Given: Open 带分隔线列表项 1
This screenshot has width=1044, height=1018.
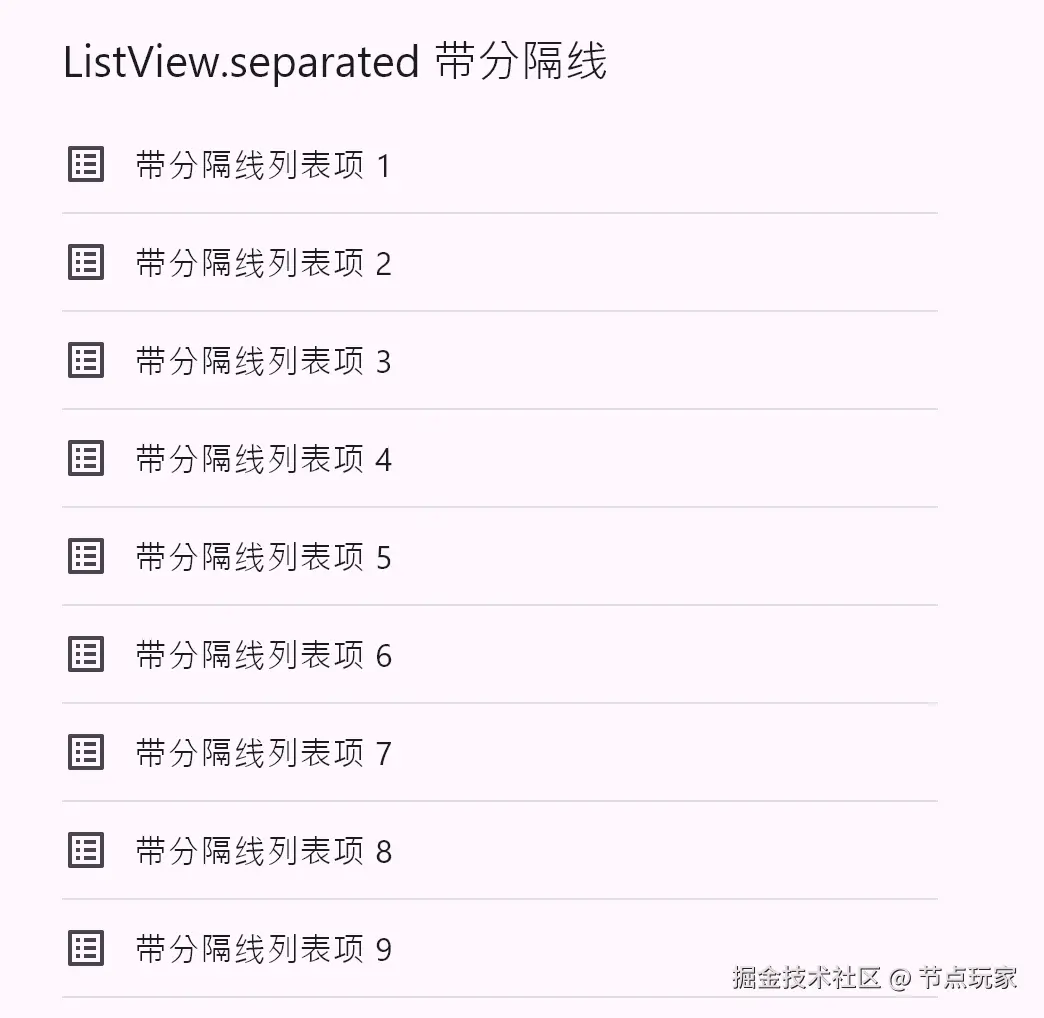Looking at the screenshot, I should (x=263, y=165).
